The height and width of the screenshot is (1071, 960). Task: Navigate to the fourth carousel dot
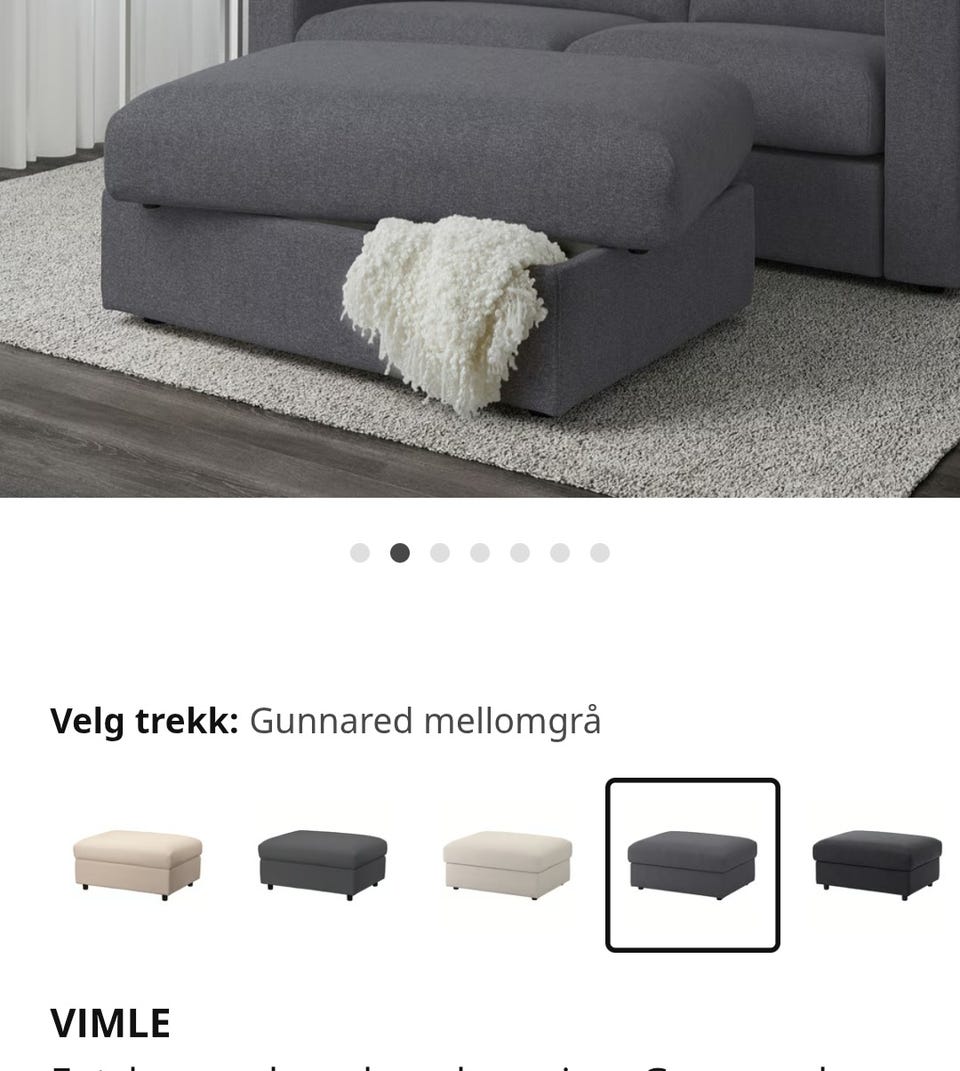479,550
